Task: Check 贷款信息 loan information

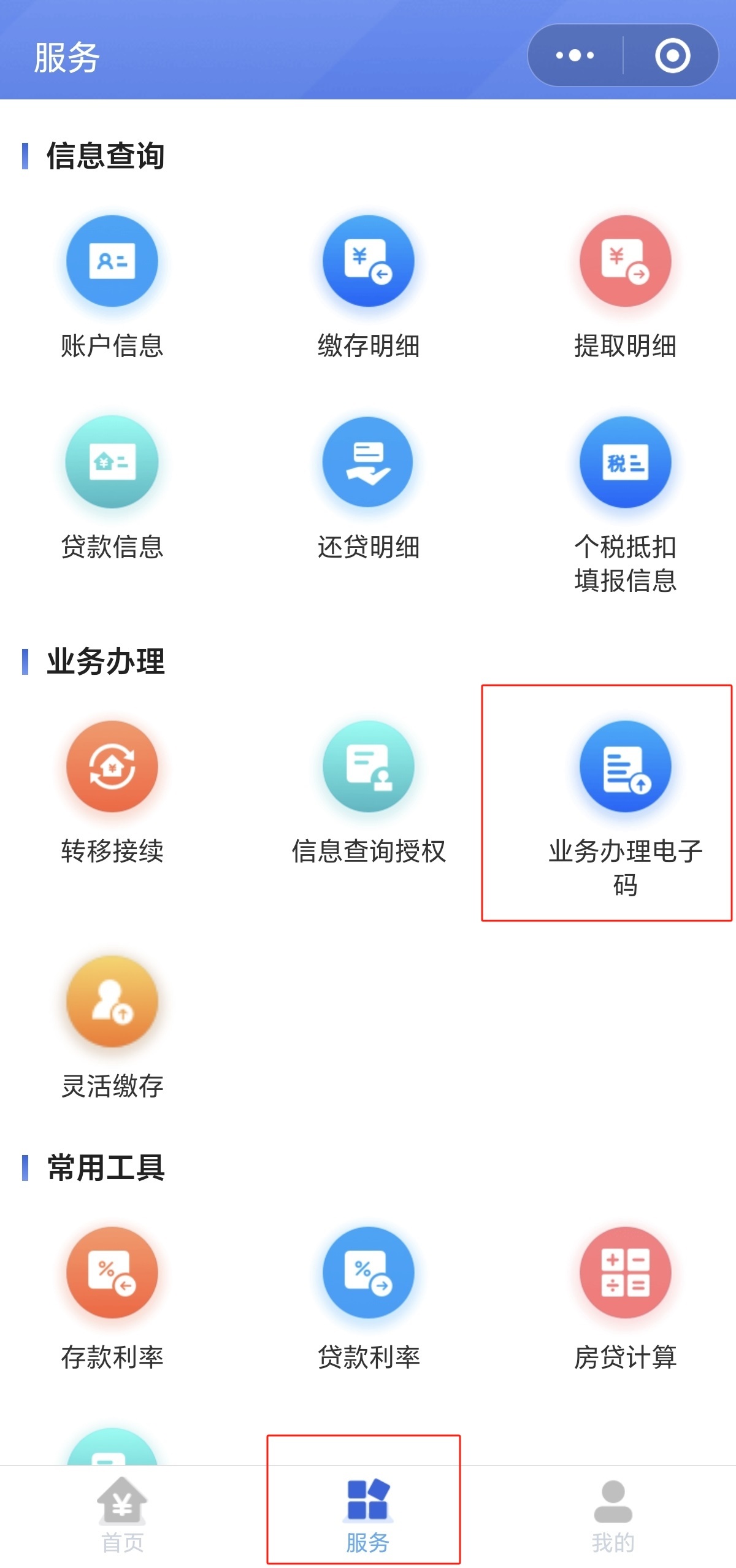Action: point(112,488)
